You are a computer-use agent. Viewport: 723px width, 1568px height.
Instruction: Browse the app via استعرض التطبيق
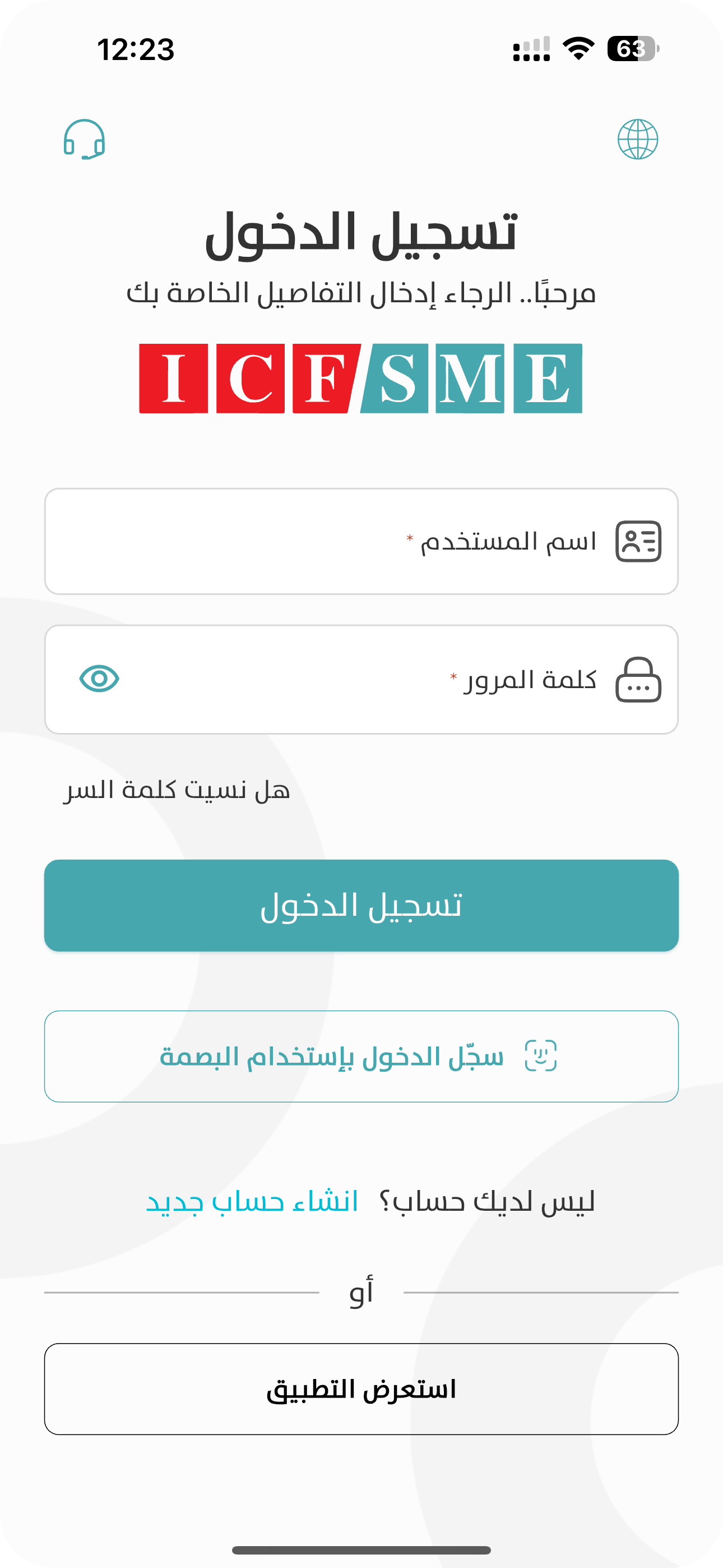click(x=361, y=1389)
